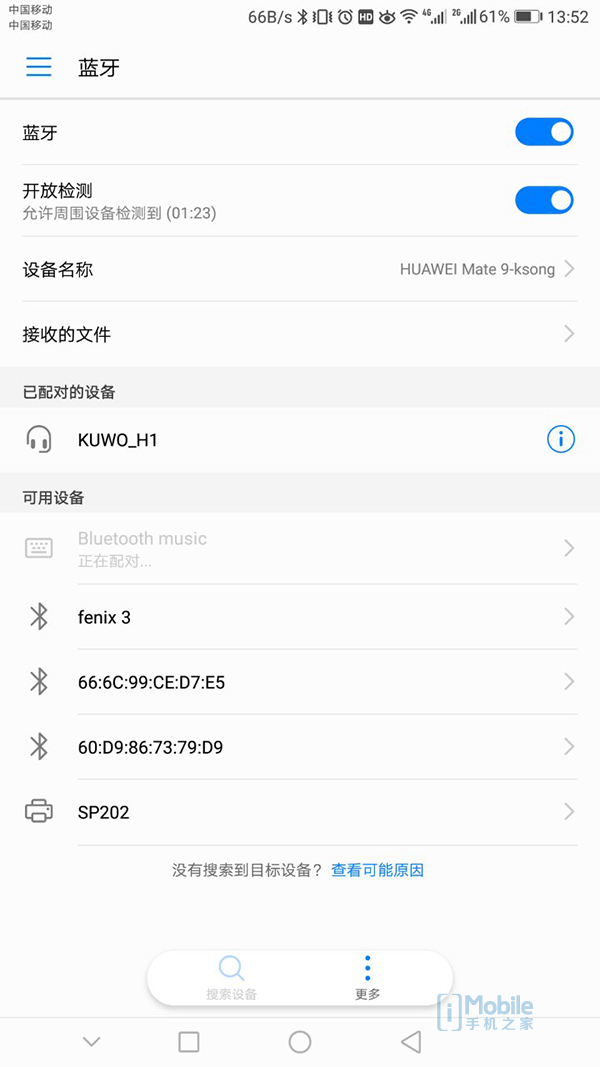
Task: Open 接收的文件 received files
Action: 300,334
